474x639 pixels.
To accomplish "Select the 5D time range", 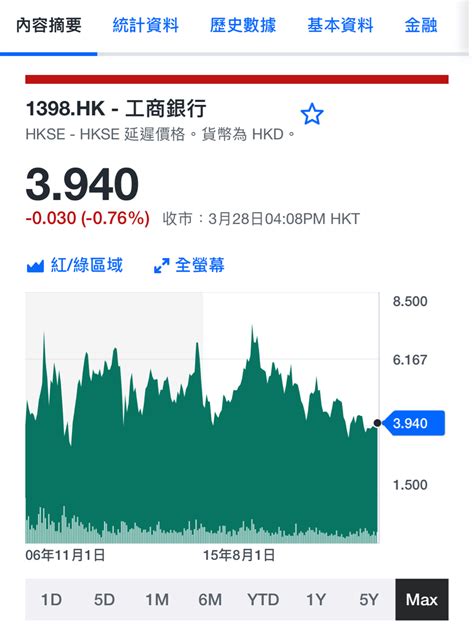I will (104, 599).
